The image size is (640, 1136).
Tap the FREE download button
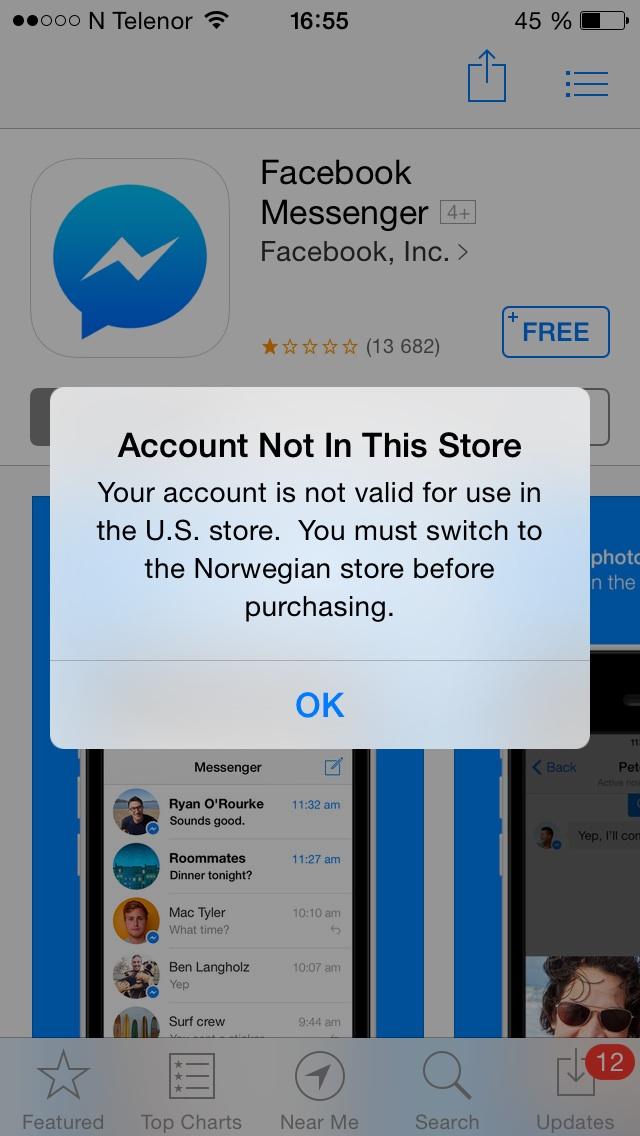click(x=556, y=332)
